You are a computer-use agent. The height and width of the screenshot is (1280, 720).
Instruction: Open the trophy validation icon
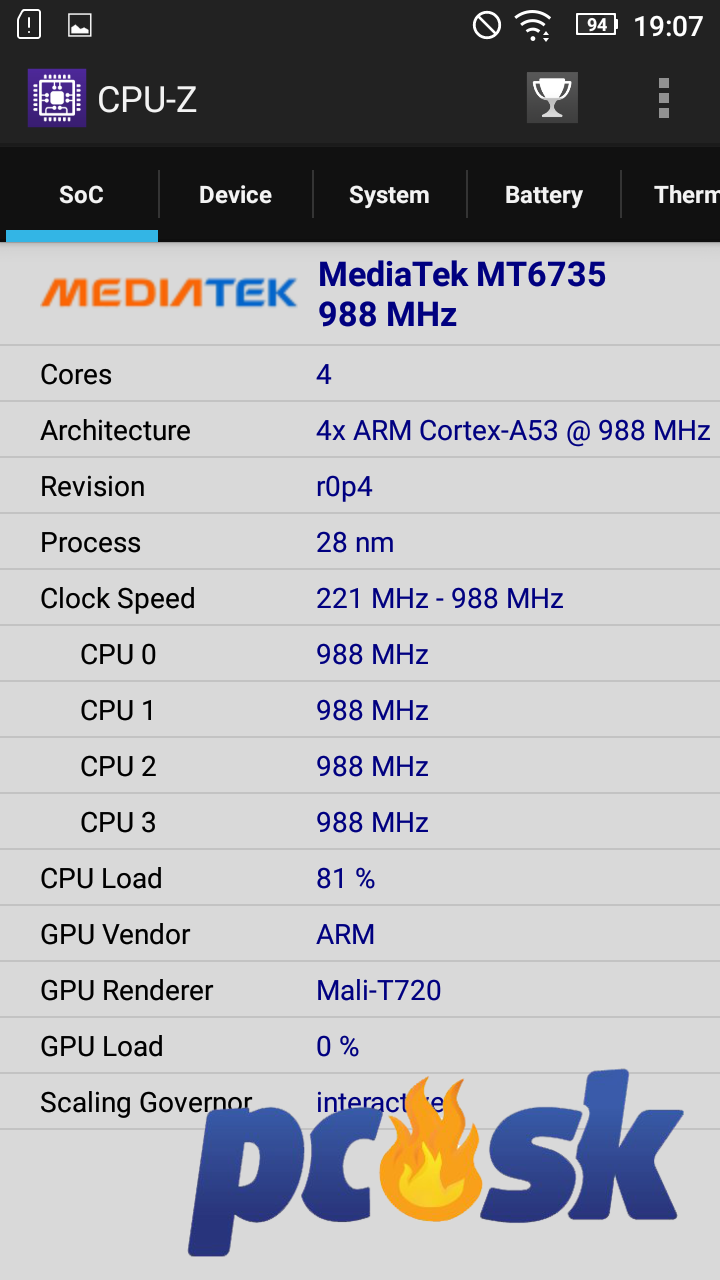[x=552, y=98]
